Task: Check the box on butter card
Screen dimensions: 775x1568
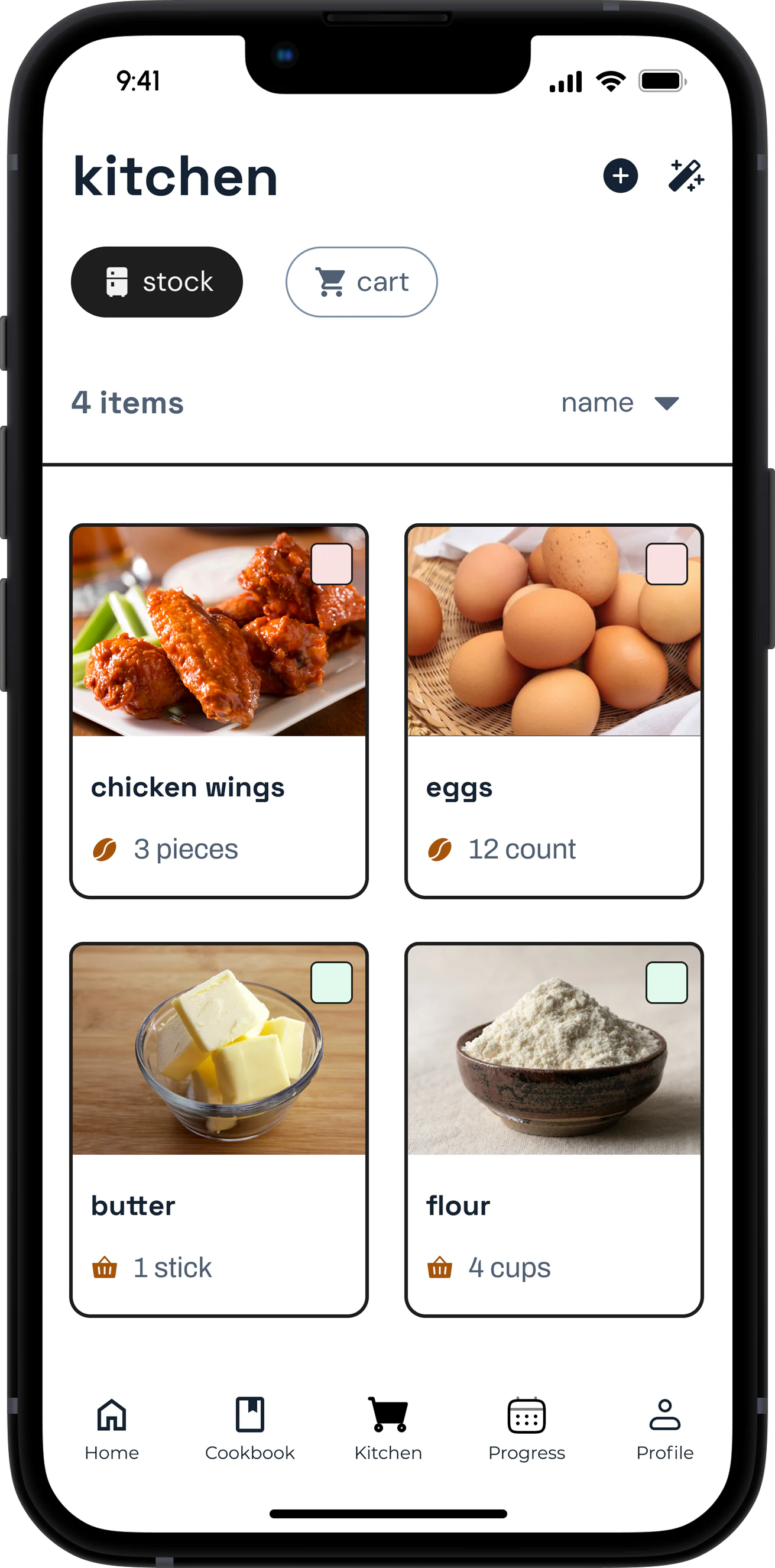Action: 331,982
